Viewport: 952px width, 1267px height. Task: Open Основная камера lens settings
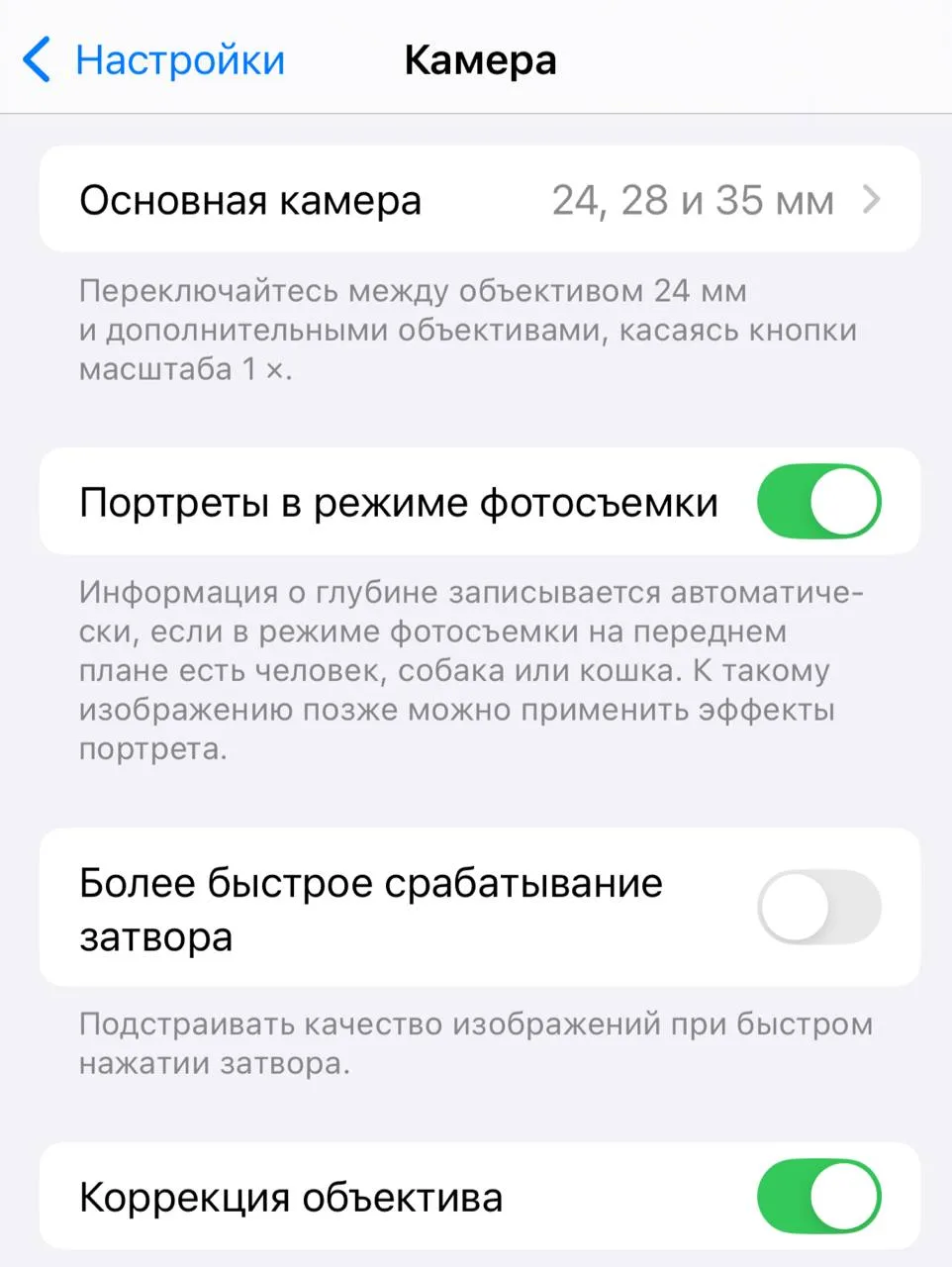click(479, 200)
